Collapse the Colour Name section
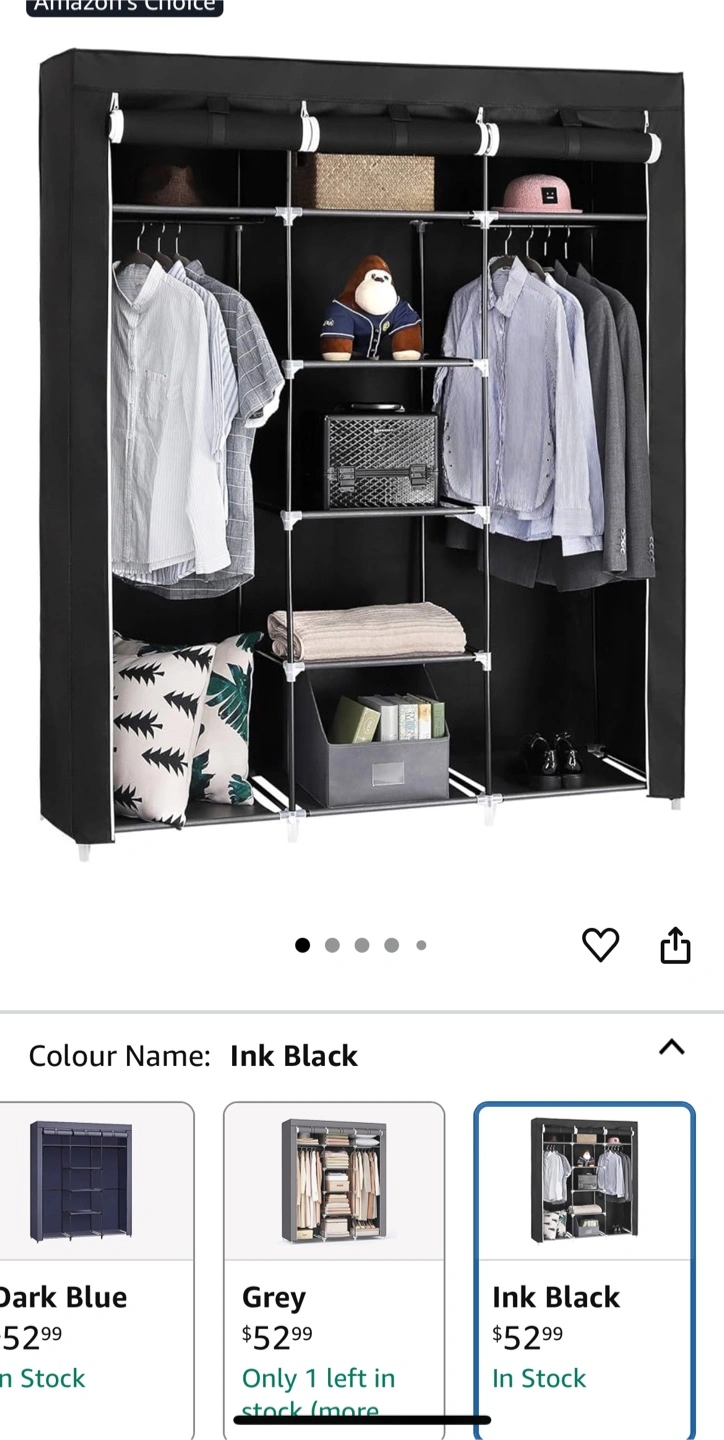This screenshot has width=724, height=1440. point(672,1048)
